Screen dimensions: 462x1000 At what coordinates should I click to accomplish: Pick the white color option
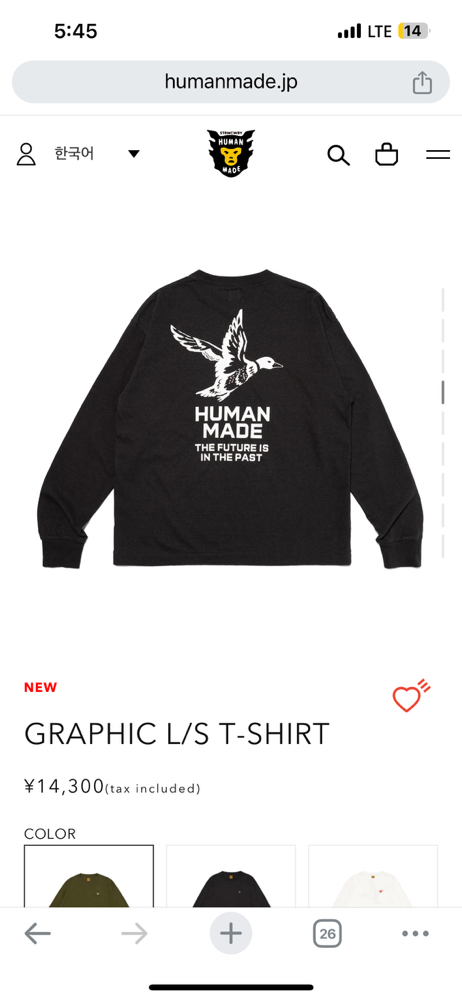click(373, 876)
